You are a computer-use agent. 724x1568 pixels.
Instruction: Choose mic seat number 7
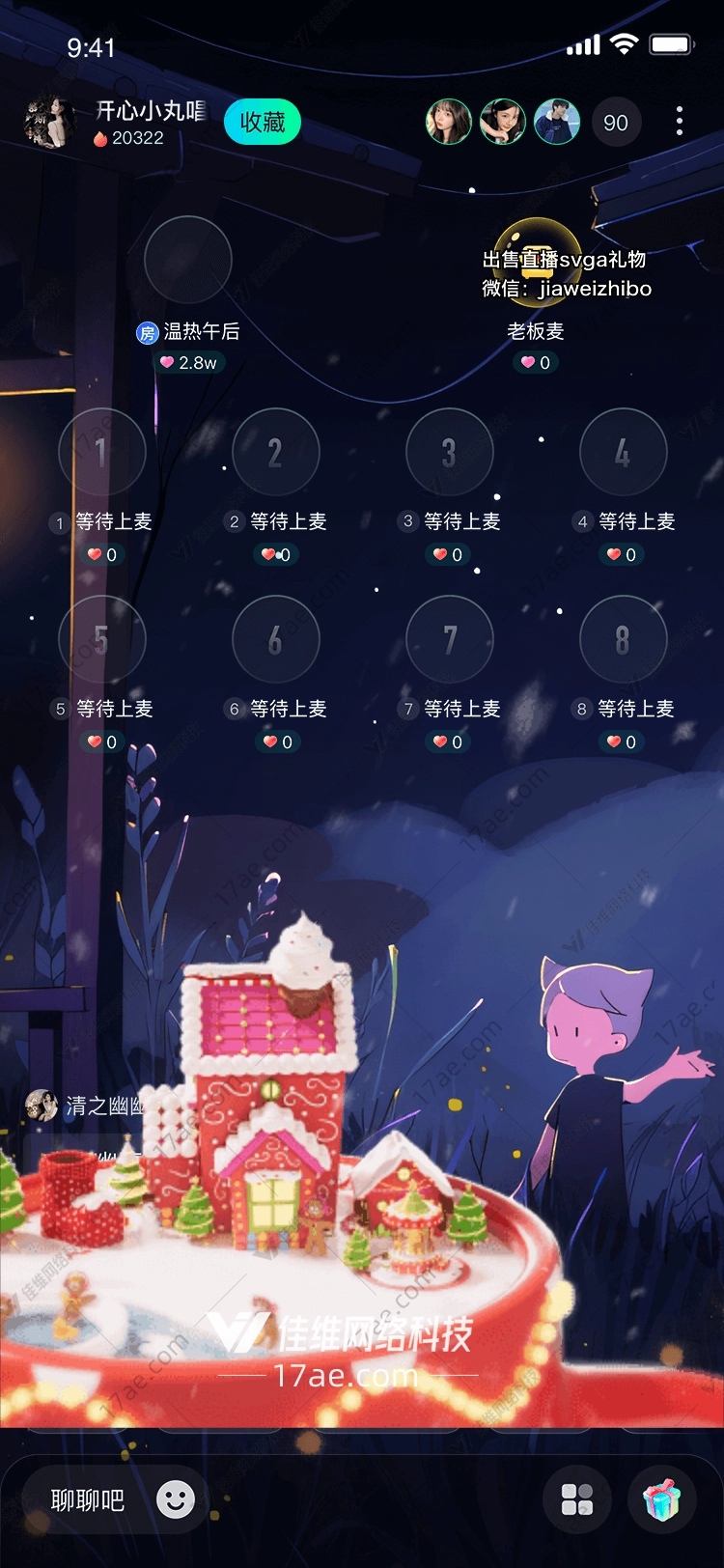click(450, 639)
